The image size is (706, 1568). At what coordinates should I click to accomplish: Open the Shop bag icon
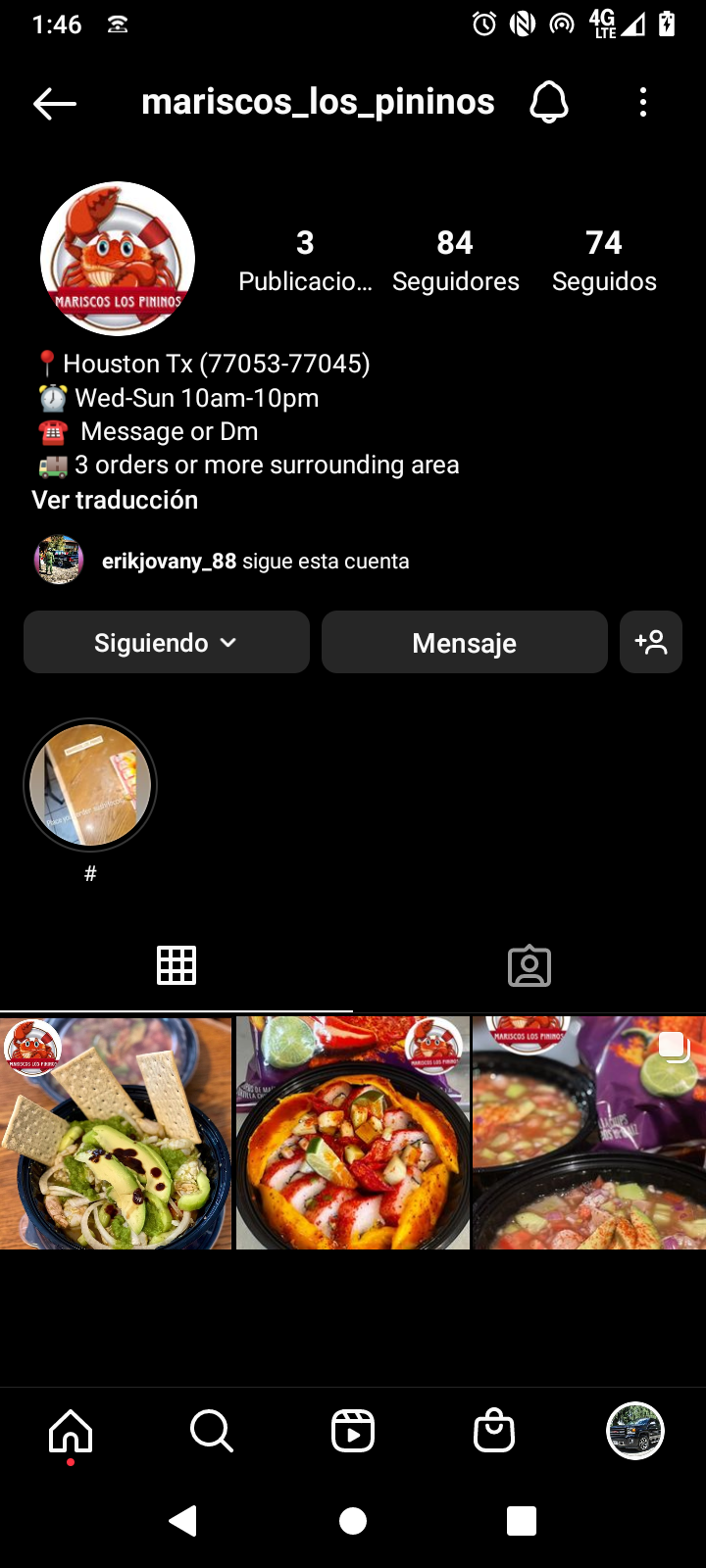(x=494, y=1430)
